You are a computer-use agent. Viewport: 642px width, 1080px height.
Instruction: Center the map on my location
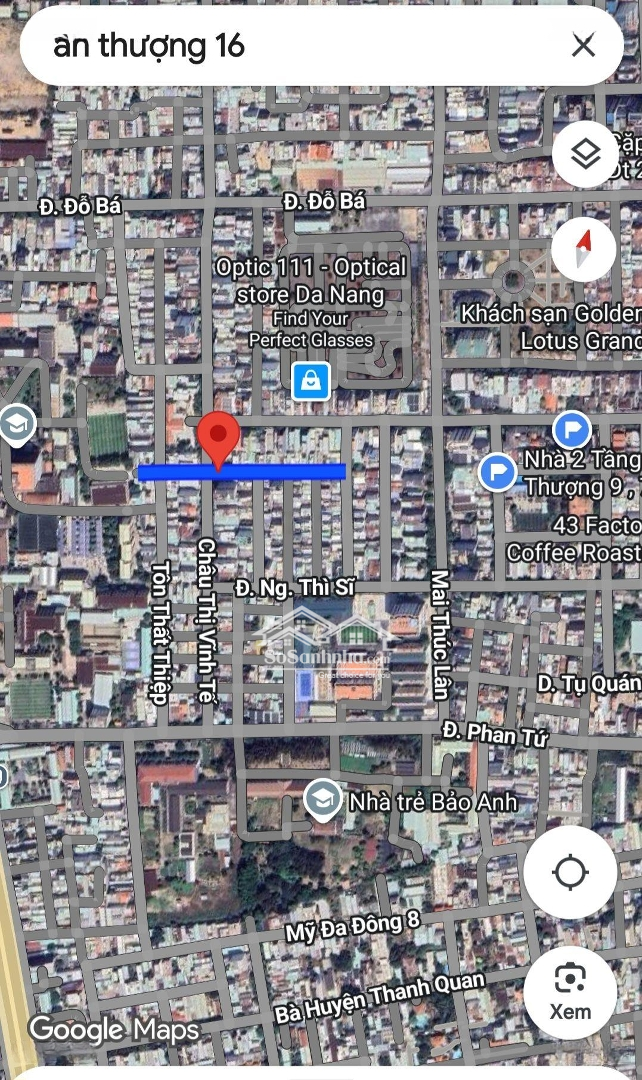570,872
